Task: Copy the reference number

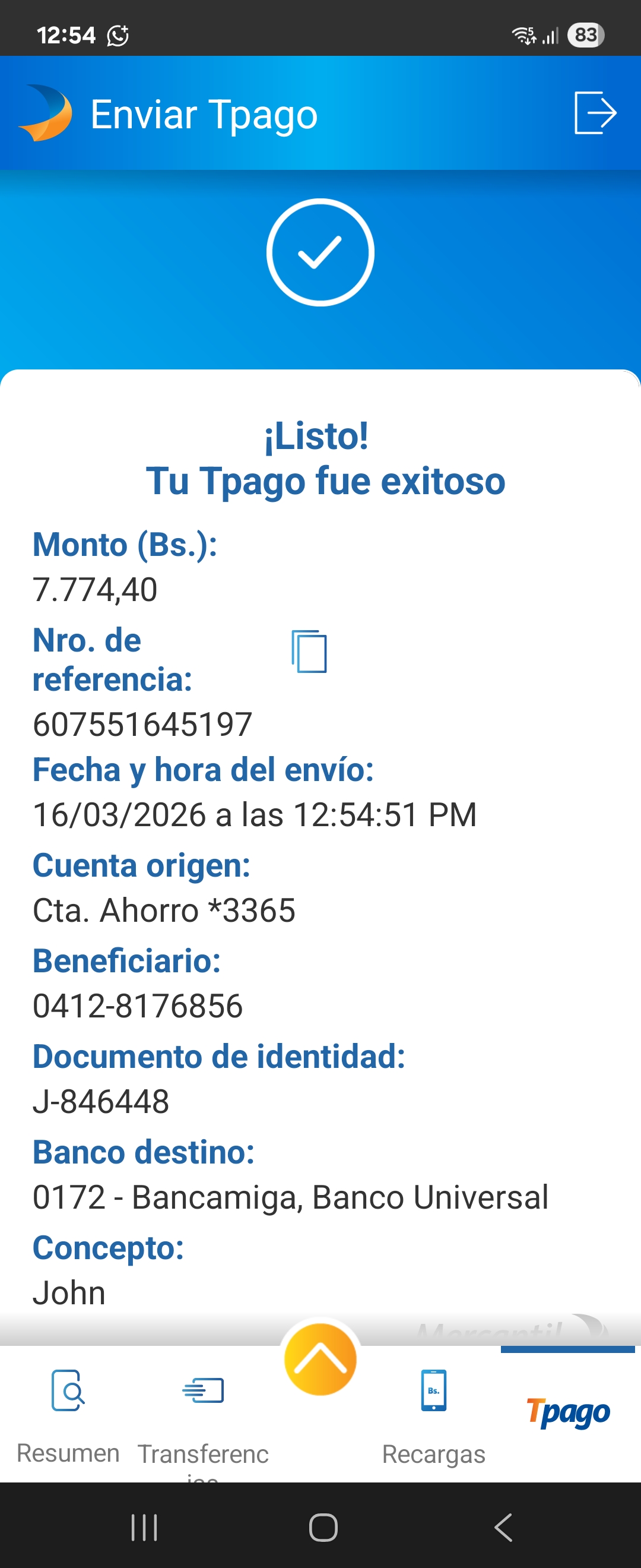Action: coord(309,652)
